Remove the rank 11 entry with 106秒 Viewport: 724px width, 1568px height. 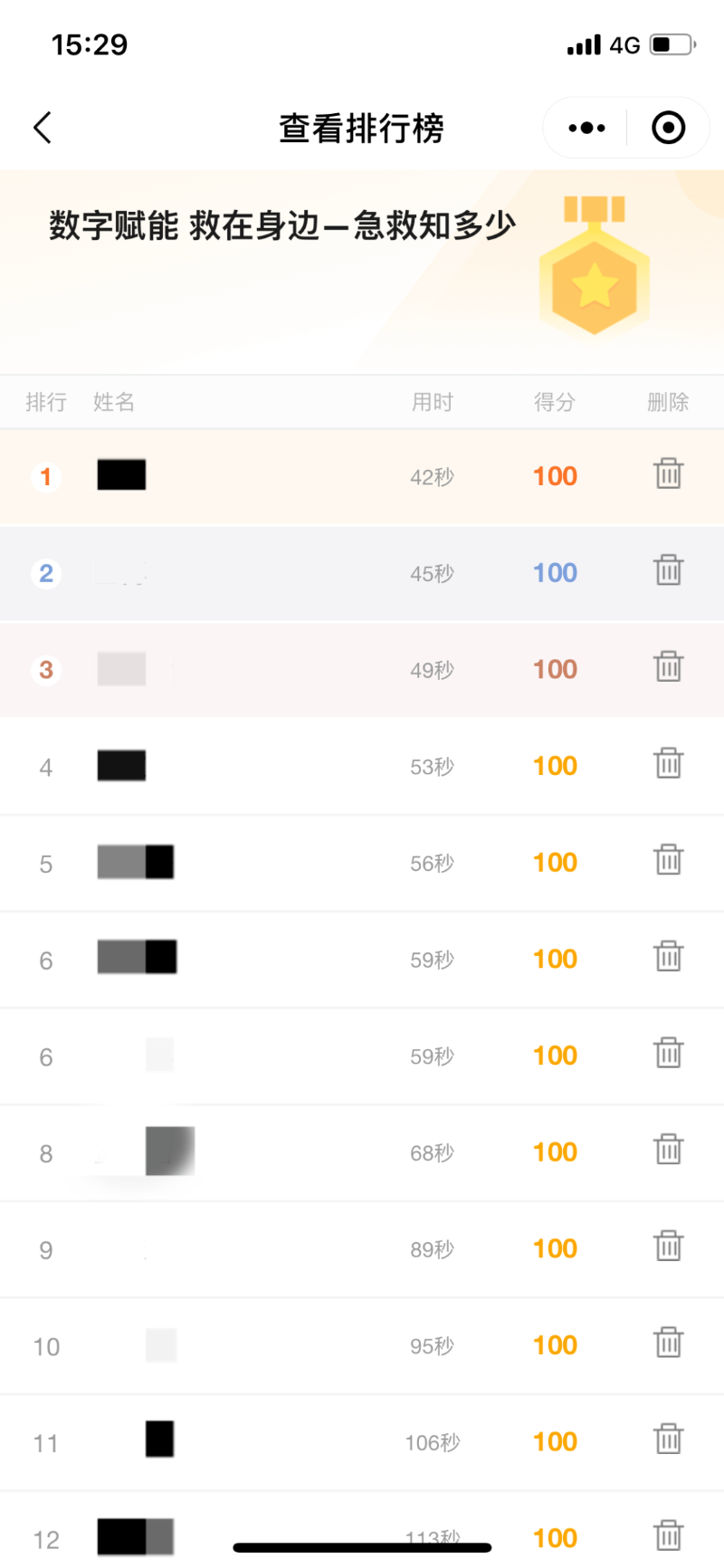(x=669, y=1439)
